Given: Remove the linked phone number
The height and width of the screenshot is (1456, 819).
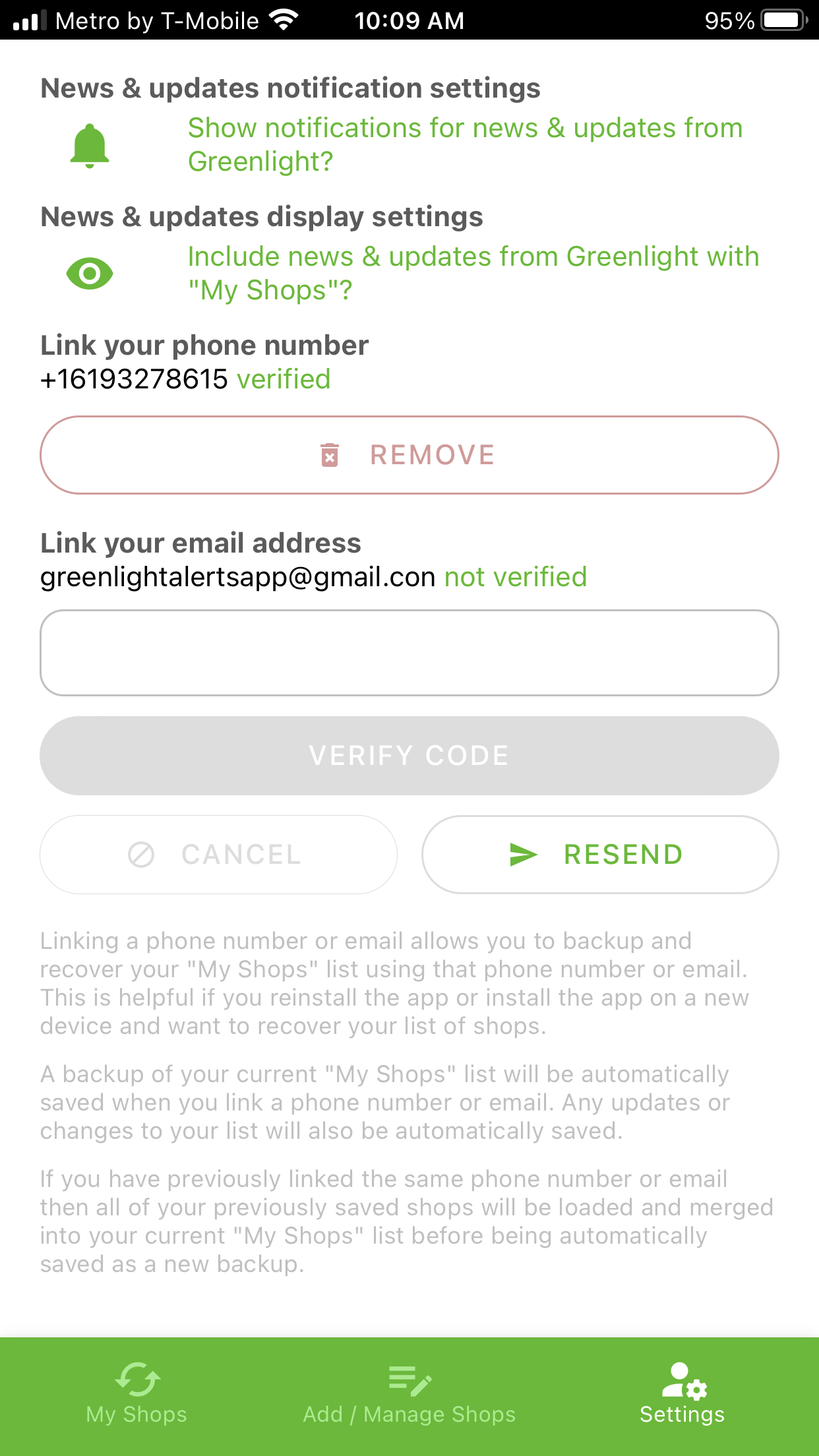Looking at the screenshot, I should pos(409,455).
